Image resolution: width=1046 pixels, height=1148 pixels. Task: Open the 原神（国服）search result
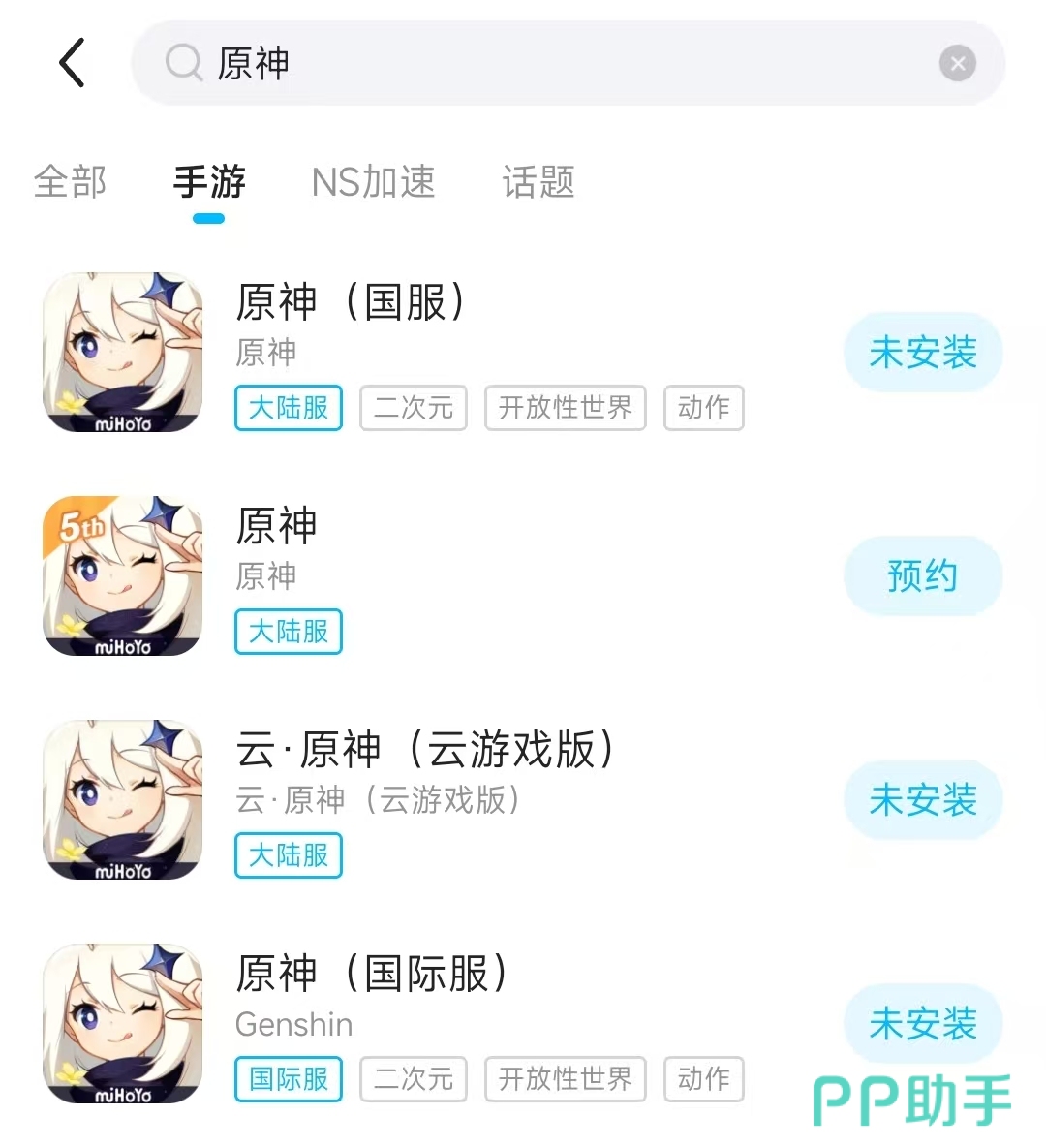(351, 303)
